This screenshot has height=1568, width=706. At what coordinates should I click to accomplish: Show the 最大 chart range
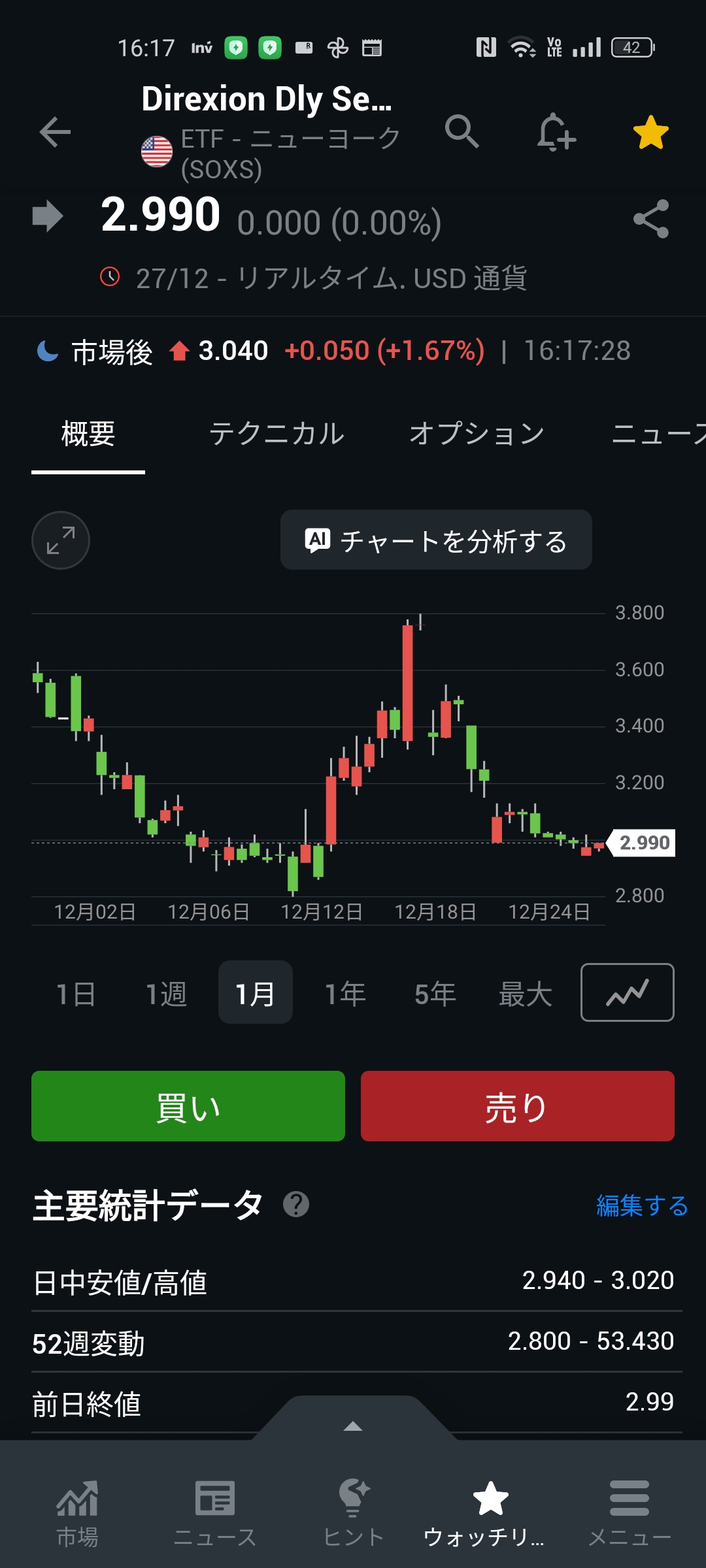pos(525,994)
